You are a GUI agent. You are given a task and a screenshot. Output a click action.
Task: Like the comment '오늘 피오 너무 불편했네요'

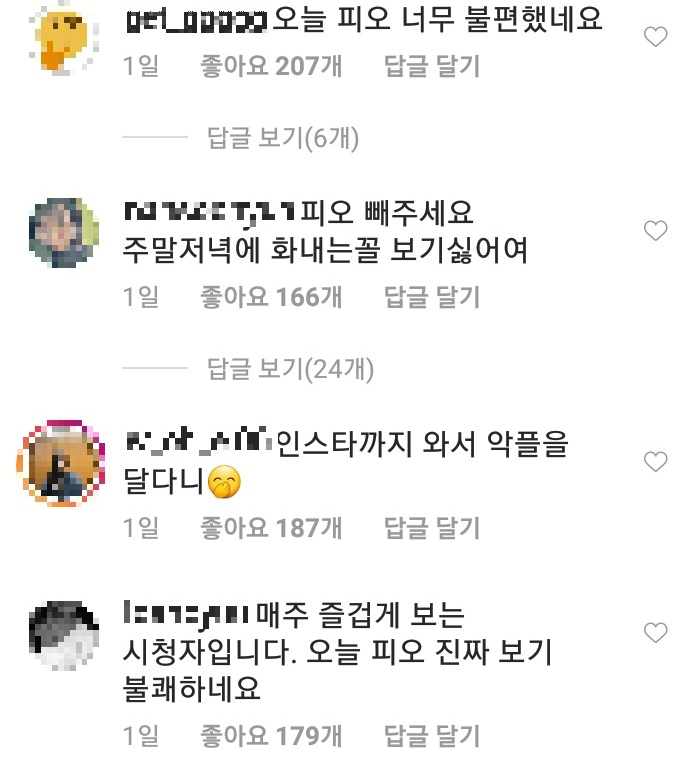655,39
